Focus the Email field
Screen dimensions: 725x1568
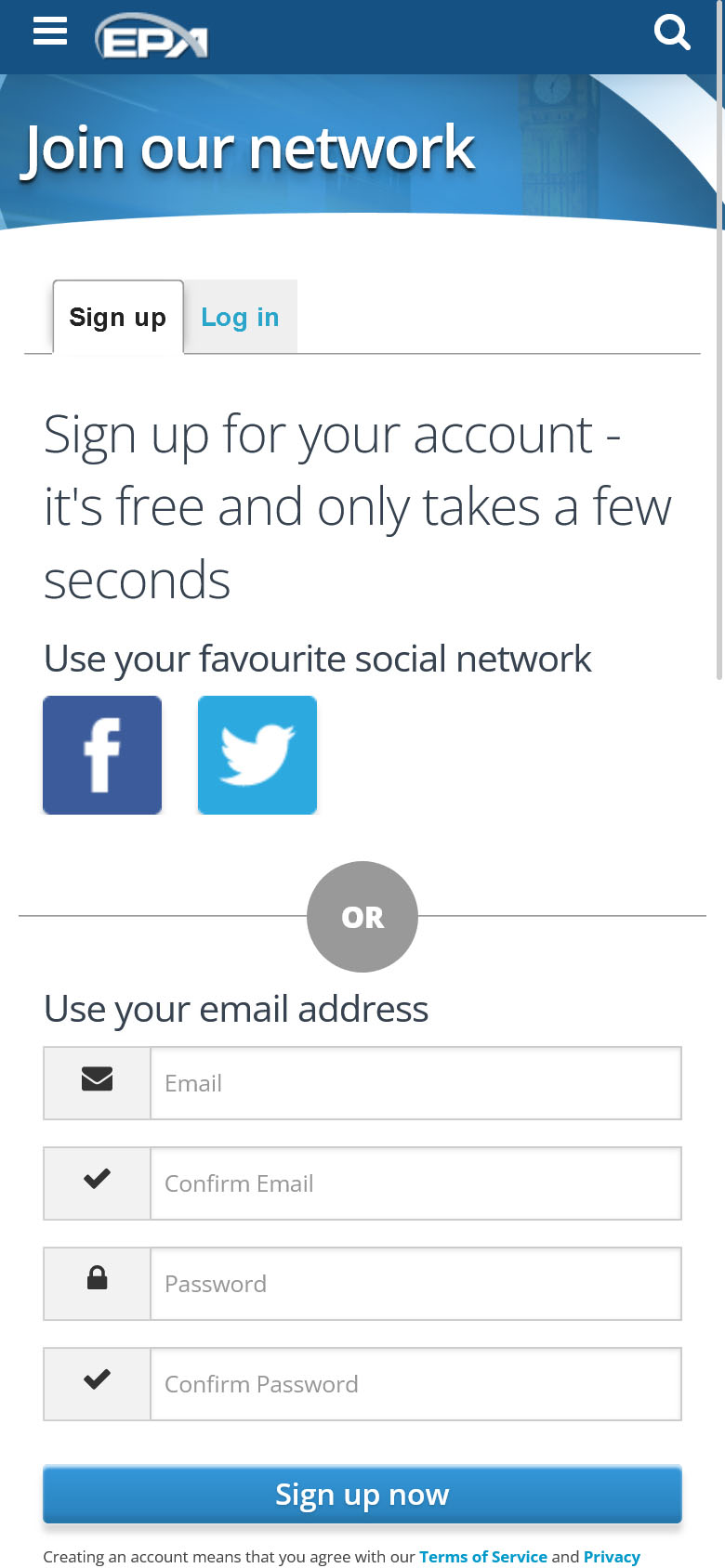point(415,1083)
